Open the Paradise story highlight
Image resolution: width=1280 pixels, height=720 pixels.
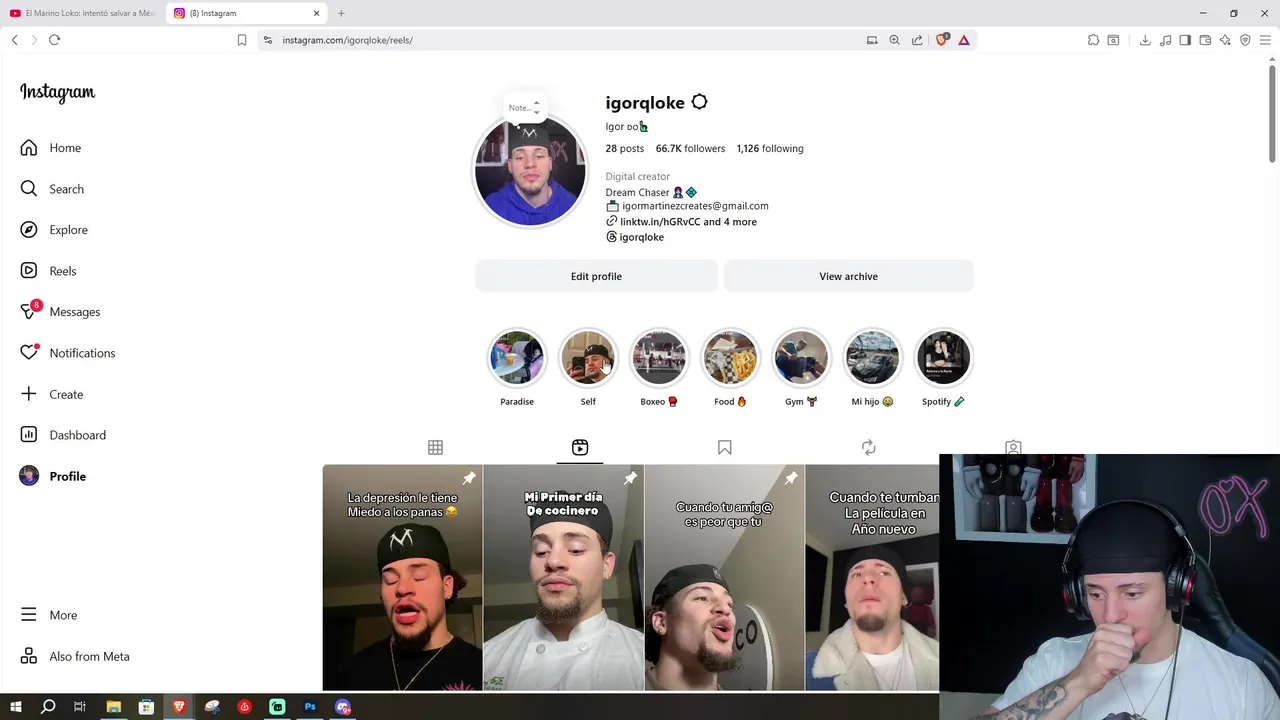(517, 358)
